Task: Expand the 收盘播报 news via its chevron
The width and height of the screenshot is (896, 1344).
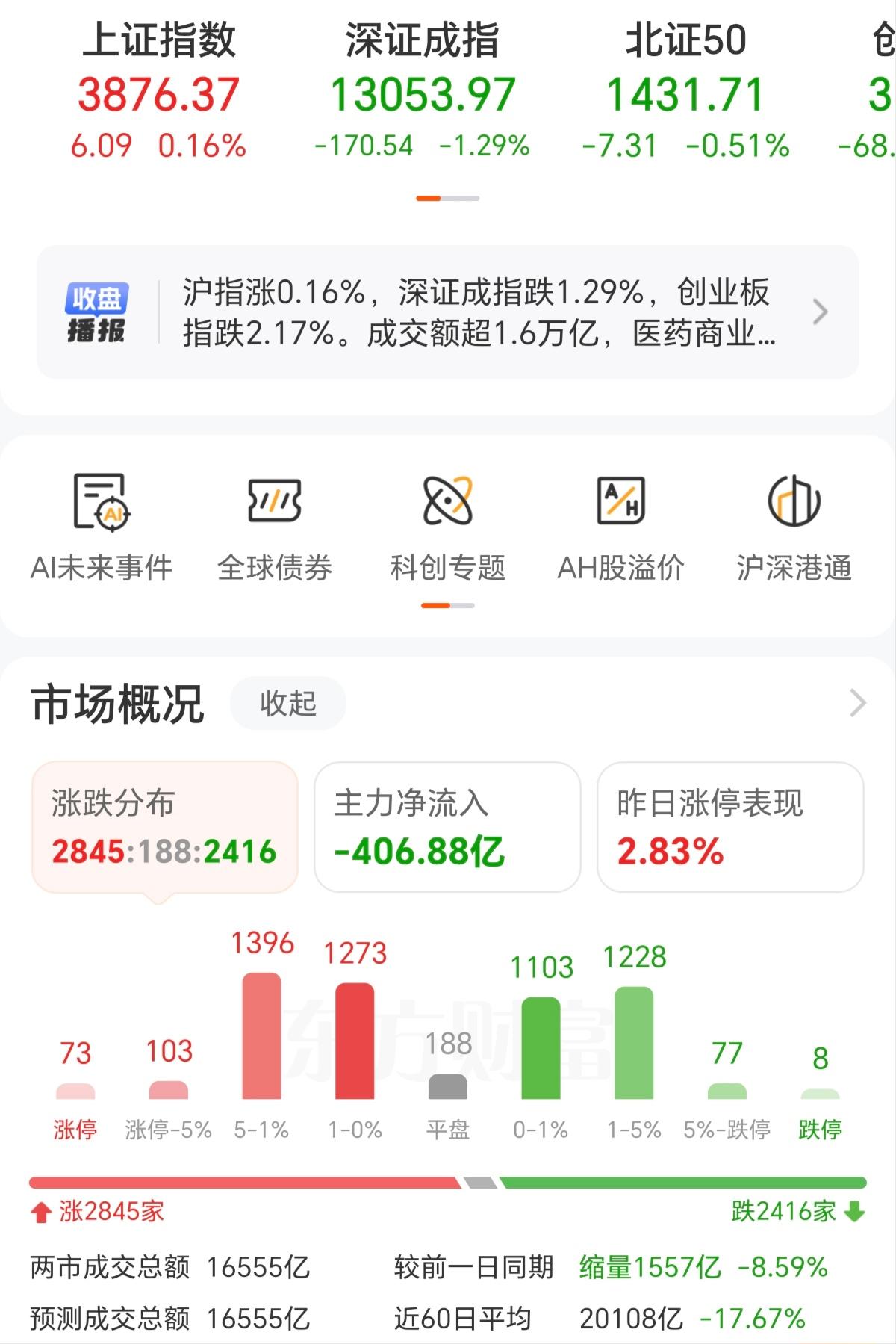Action: 821,314
